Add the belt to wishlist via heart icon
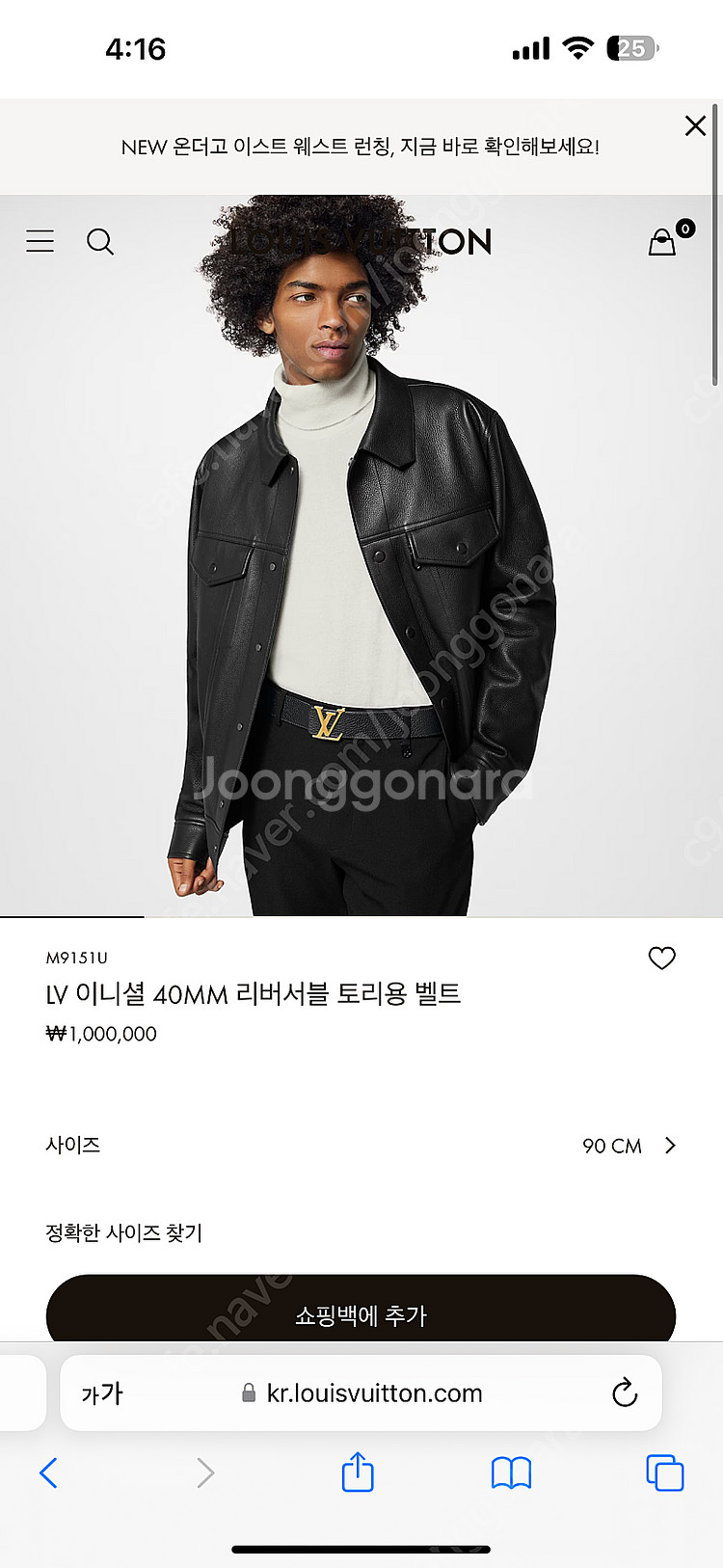This screenshot has height=1568, width=723. [662, 958]
